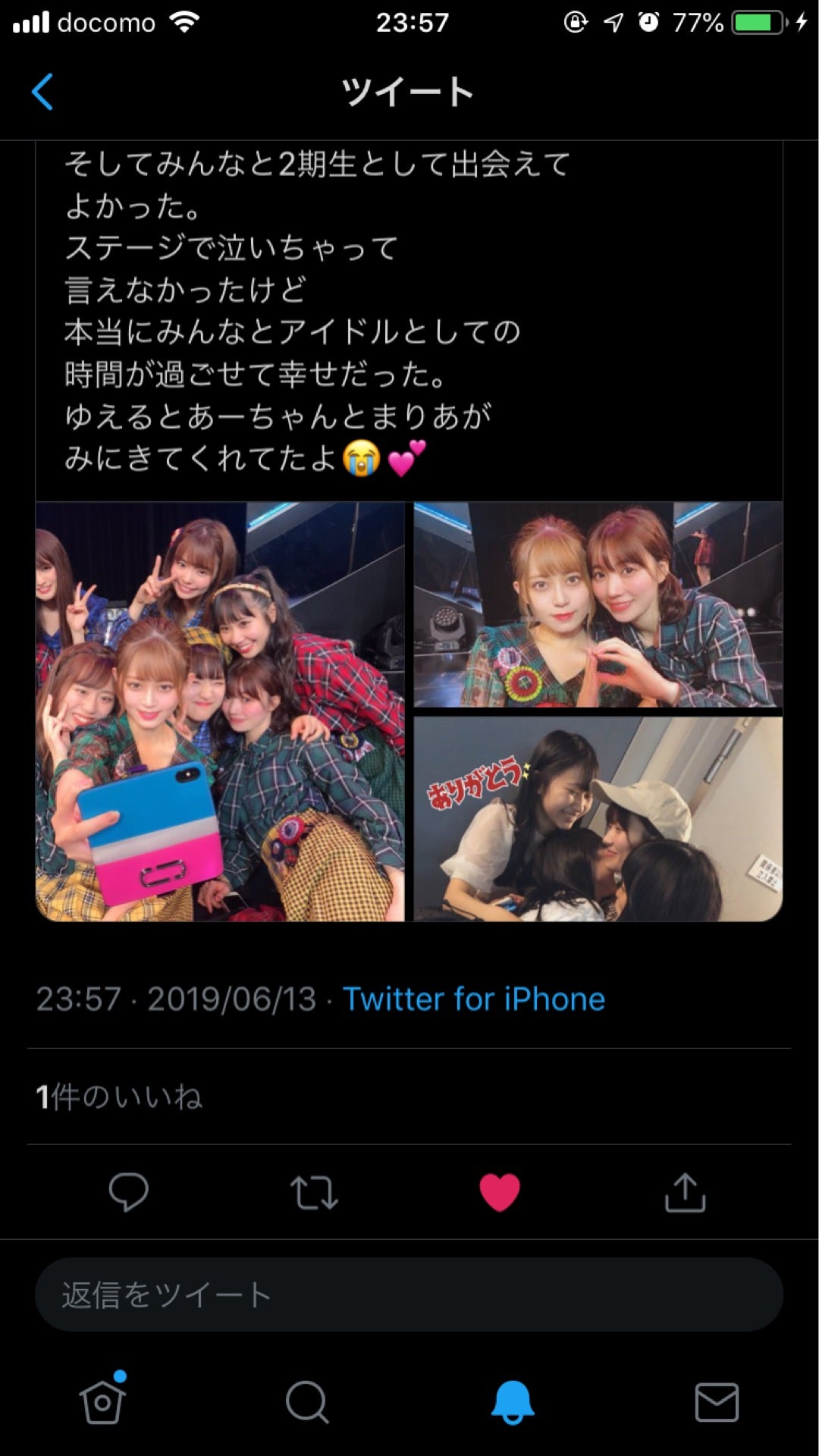Open the Messages envelope tab
The height and width of the screenshot is (1456, 819).
coord(717,1401)
